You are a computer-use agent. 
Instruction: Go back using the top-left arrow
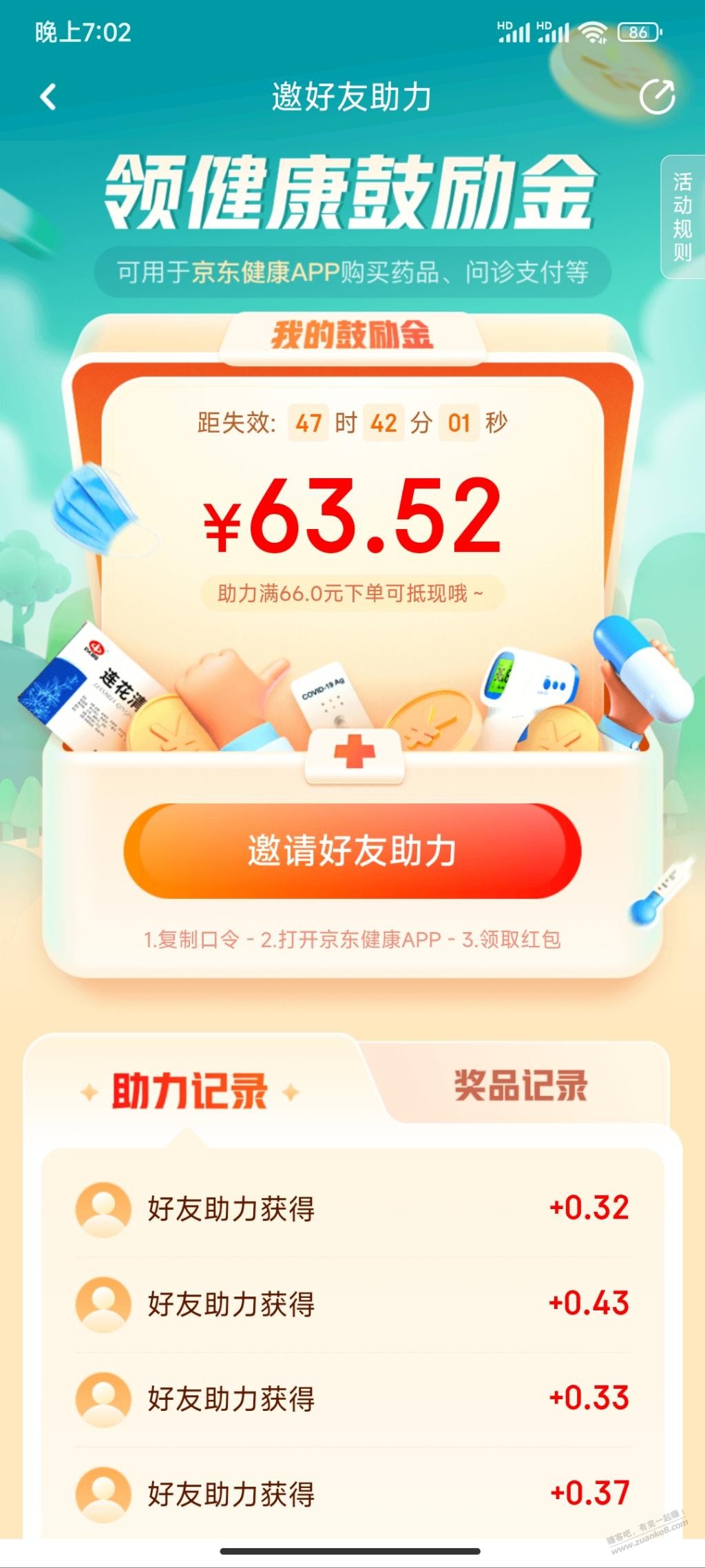pyautogui.click(x=48, y=97)
